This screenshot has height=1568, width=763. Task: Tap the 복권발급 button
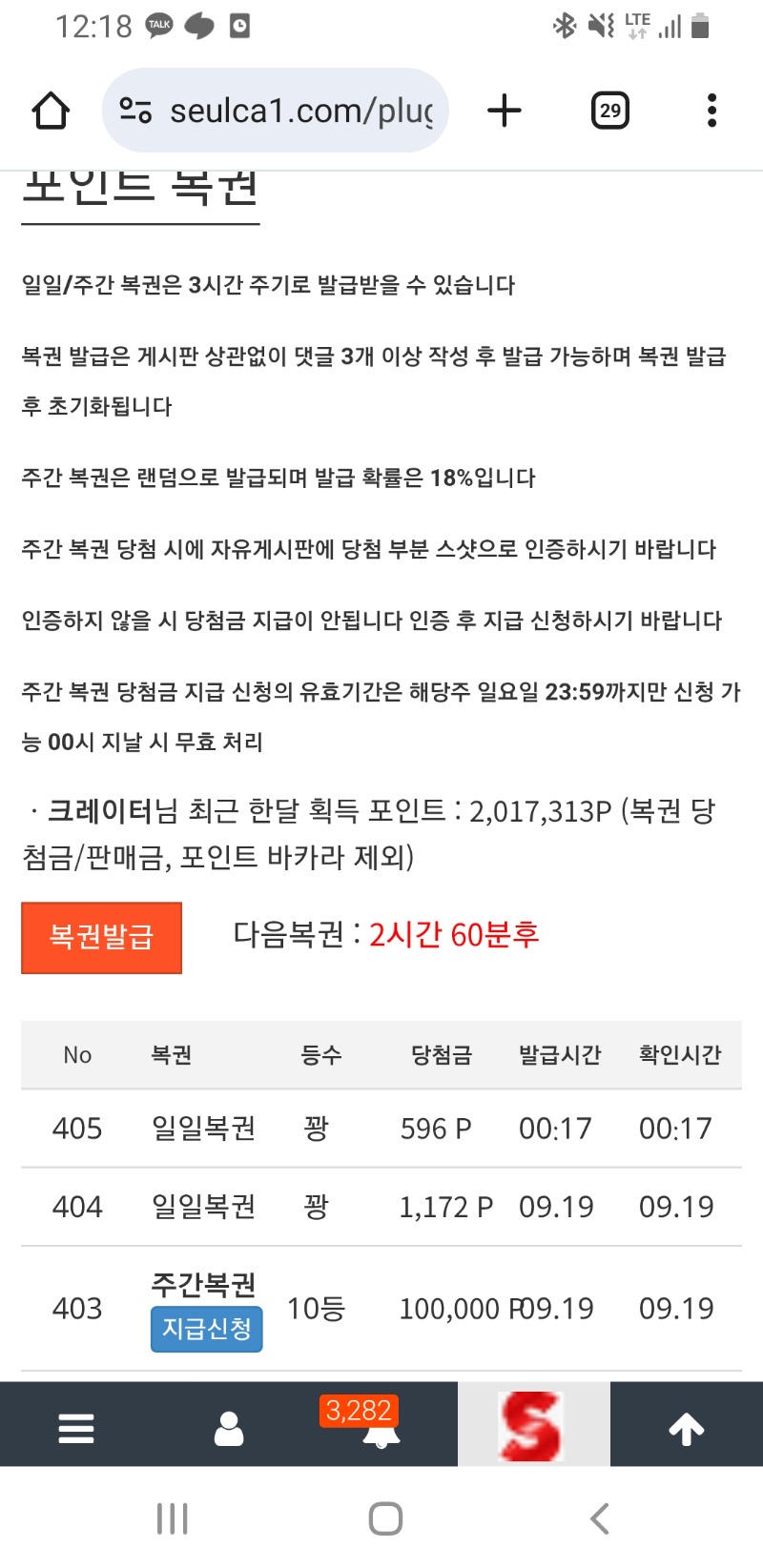pyautogui.click(x=101, y=938)
